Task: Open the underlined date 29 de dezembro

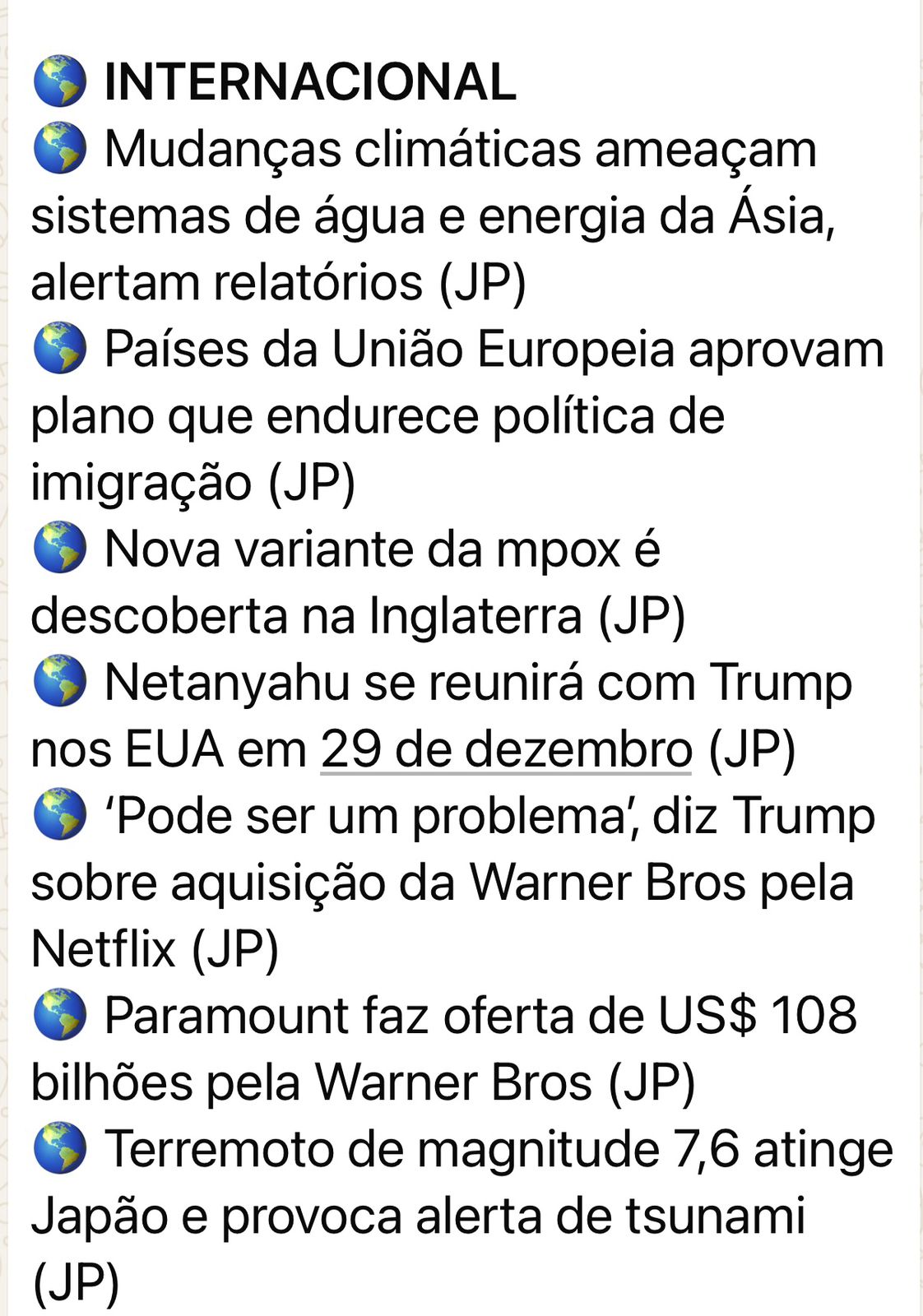Action: 505,749
